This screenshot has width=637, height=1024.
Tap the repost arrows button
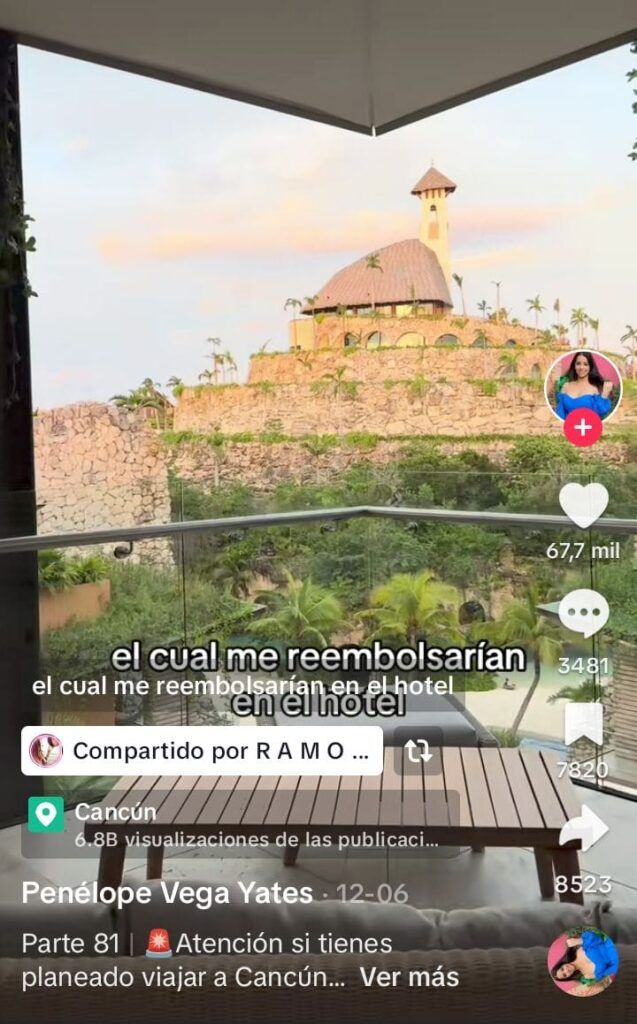coord(418,751)
